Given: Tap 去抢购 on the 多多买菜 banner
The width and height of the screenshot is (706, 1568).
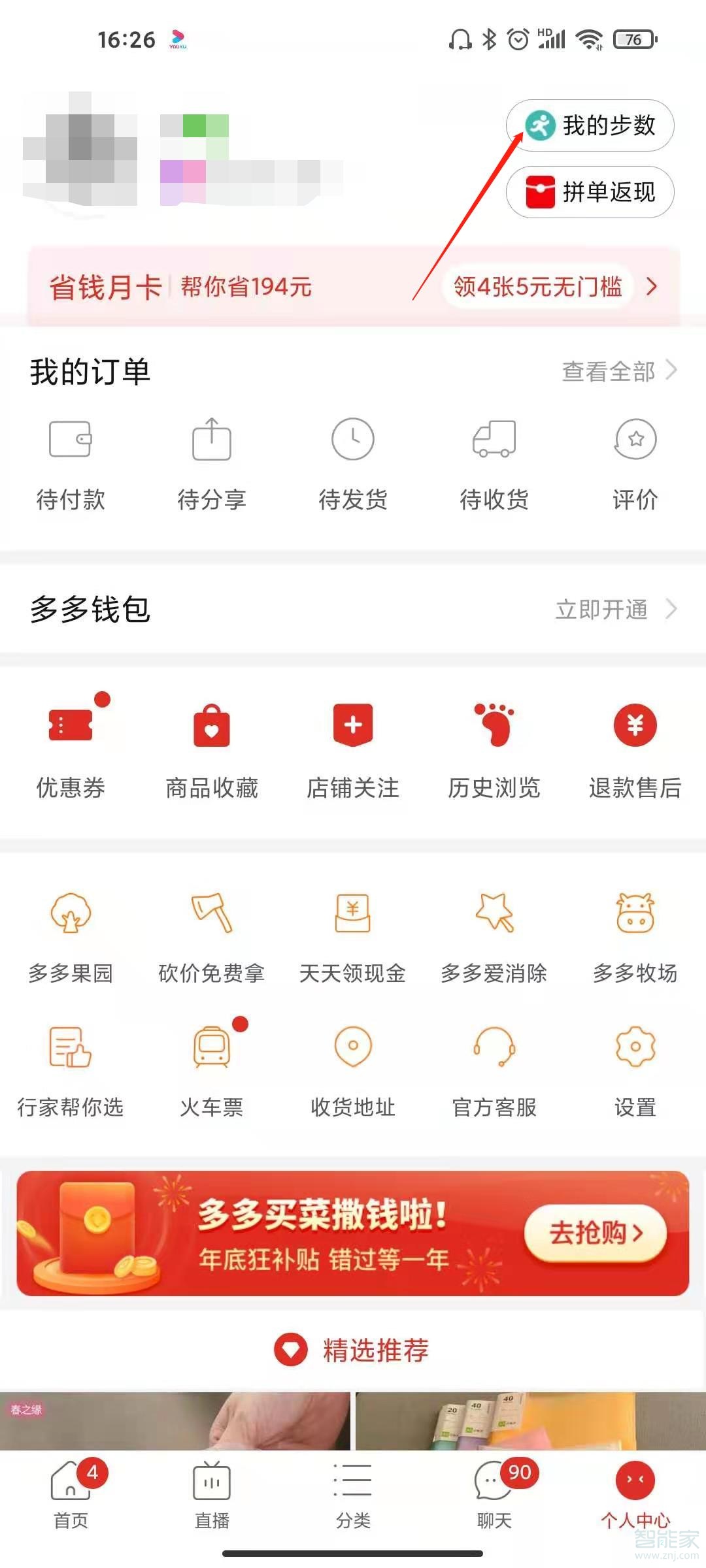Looking at the screenshot, I should tap(595, 1233).
